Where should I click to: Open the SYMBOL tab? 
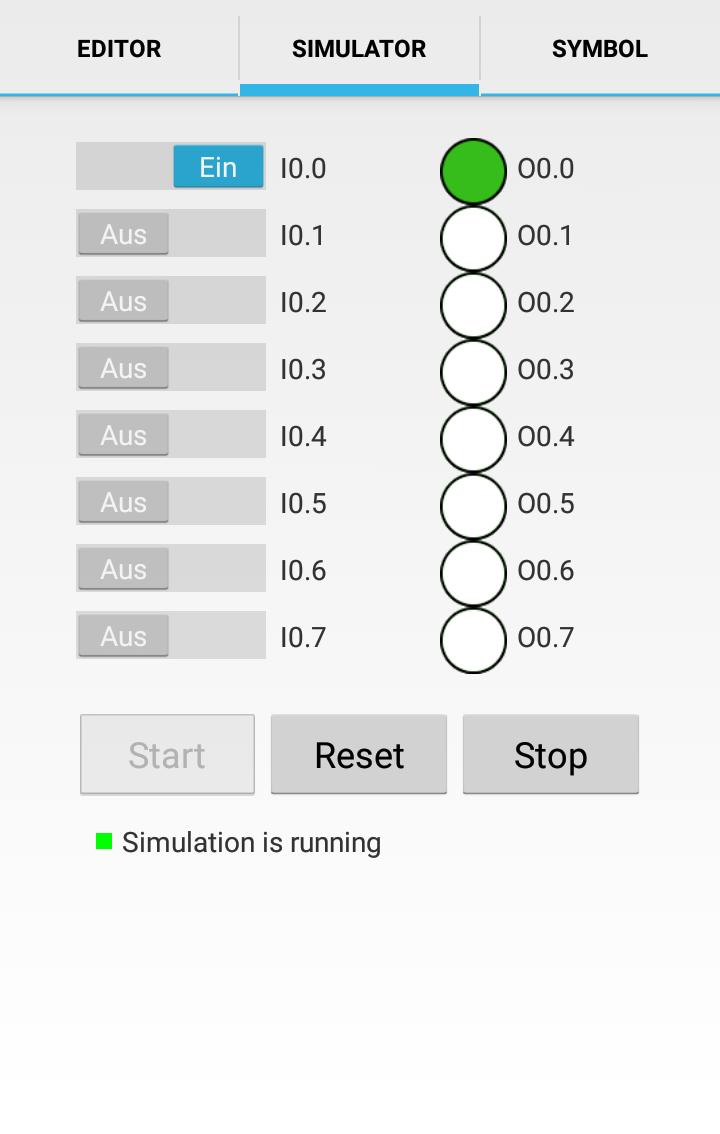click(599, 48)
